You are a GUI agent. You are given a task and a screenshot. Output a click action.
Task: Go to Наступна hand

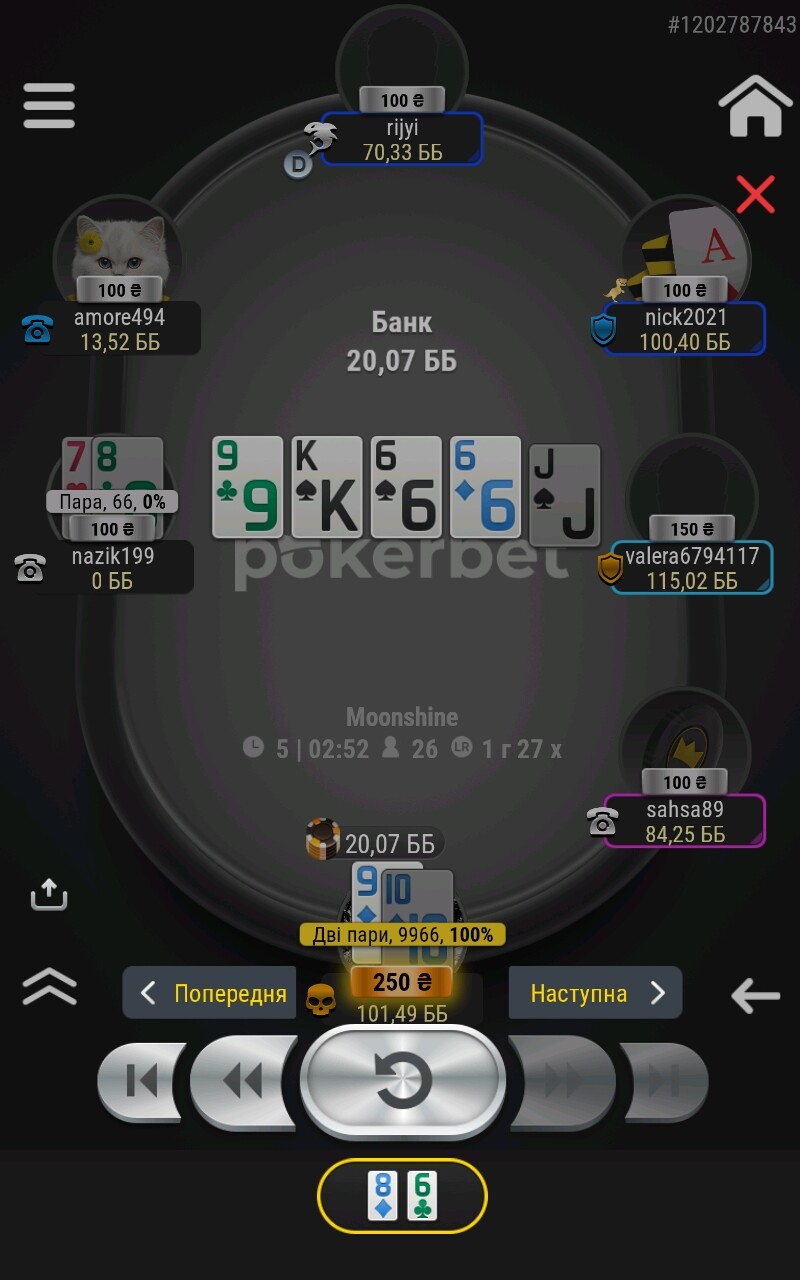tap(595, 993)
